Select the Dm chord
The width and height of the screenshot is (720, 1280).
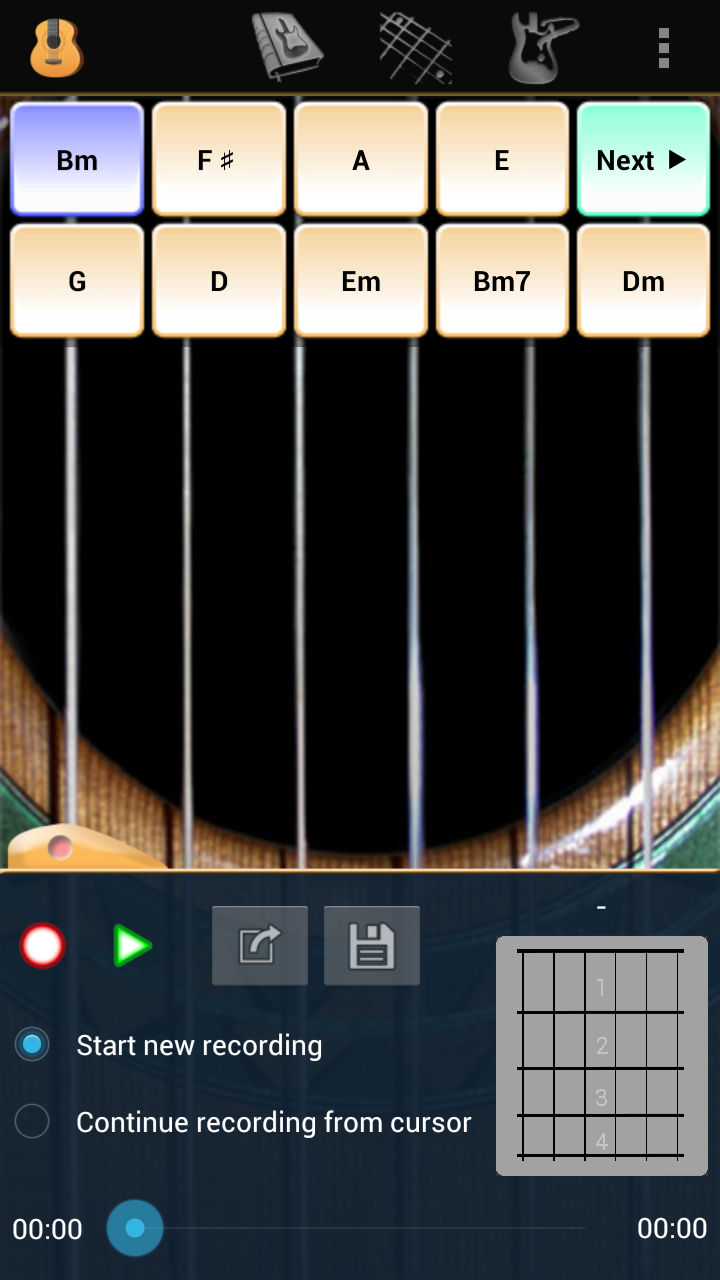pos(643,281)
